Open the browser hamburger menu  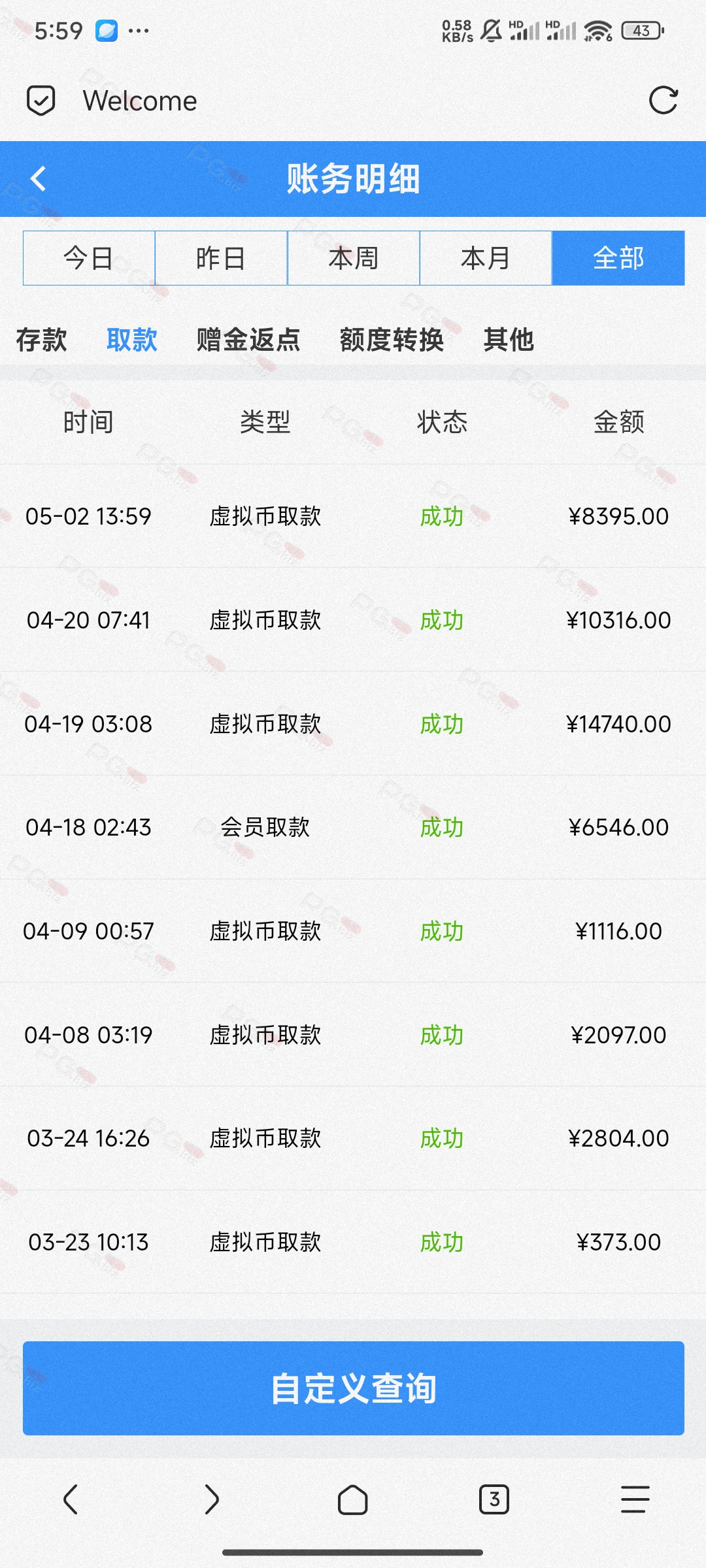click(635, 1499)
